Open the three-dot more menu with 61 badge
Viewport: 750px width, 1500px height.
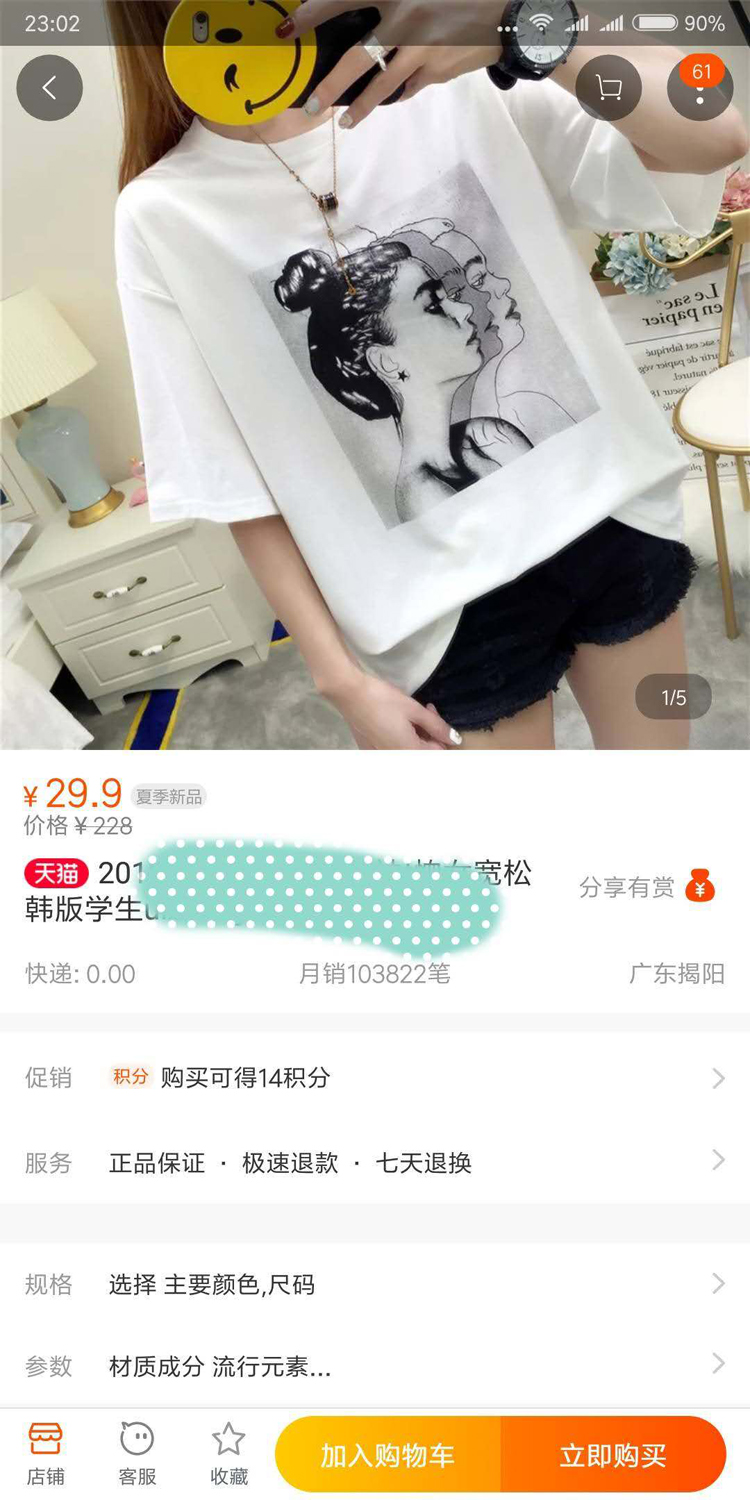click(x=700, y=88)
